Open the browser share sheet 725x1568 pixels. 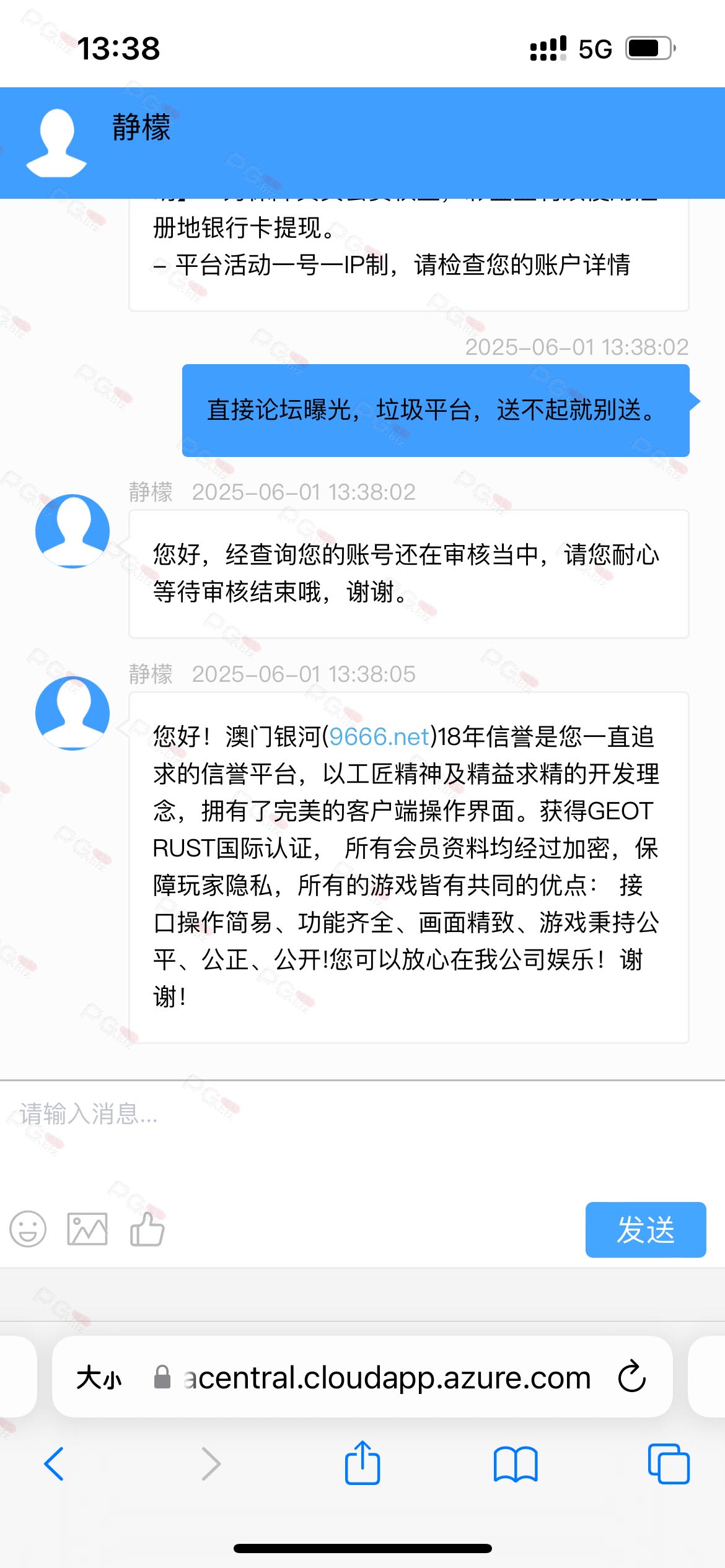coord(362,1462)
